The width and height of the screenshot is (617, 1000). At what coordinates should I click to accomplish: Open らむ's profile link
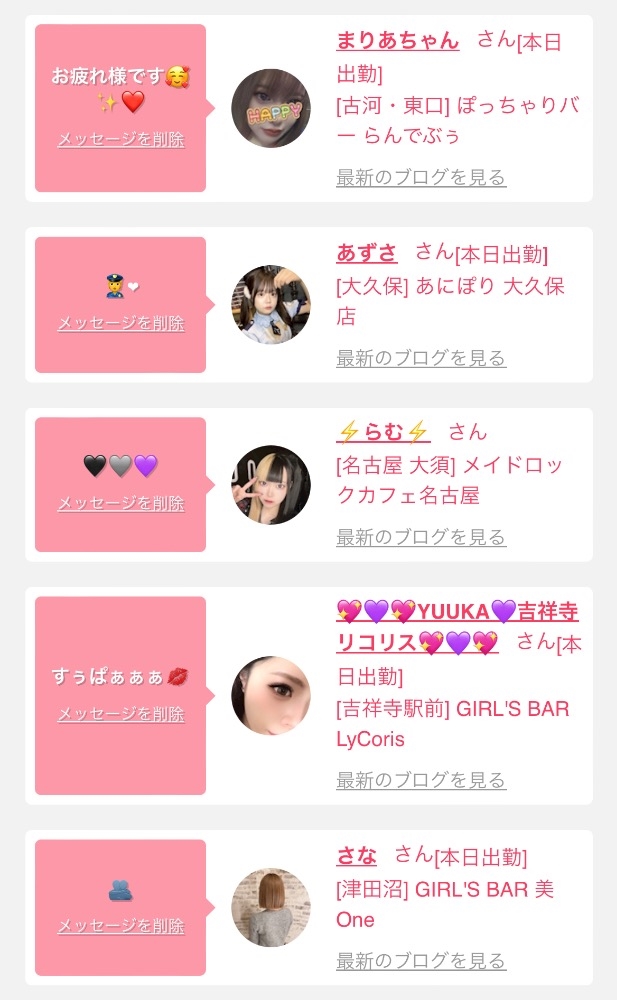[383, 432]
